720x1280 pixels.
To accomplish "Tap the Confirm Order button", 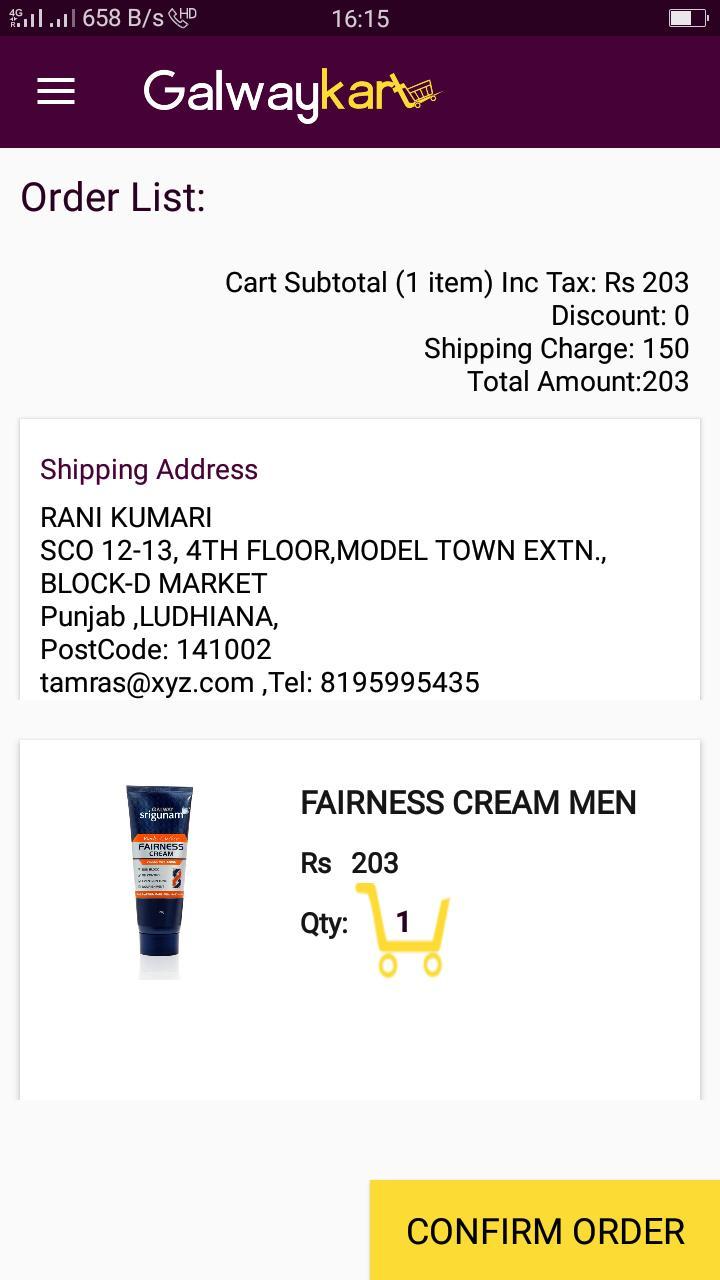I will tap(545, 1230).
